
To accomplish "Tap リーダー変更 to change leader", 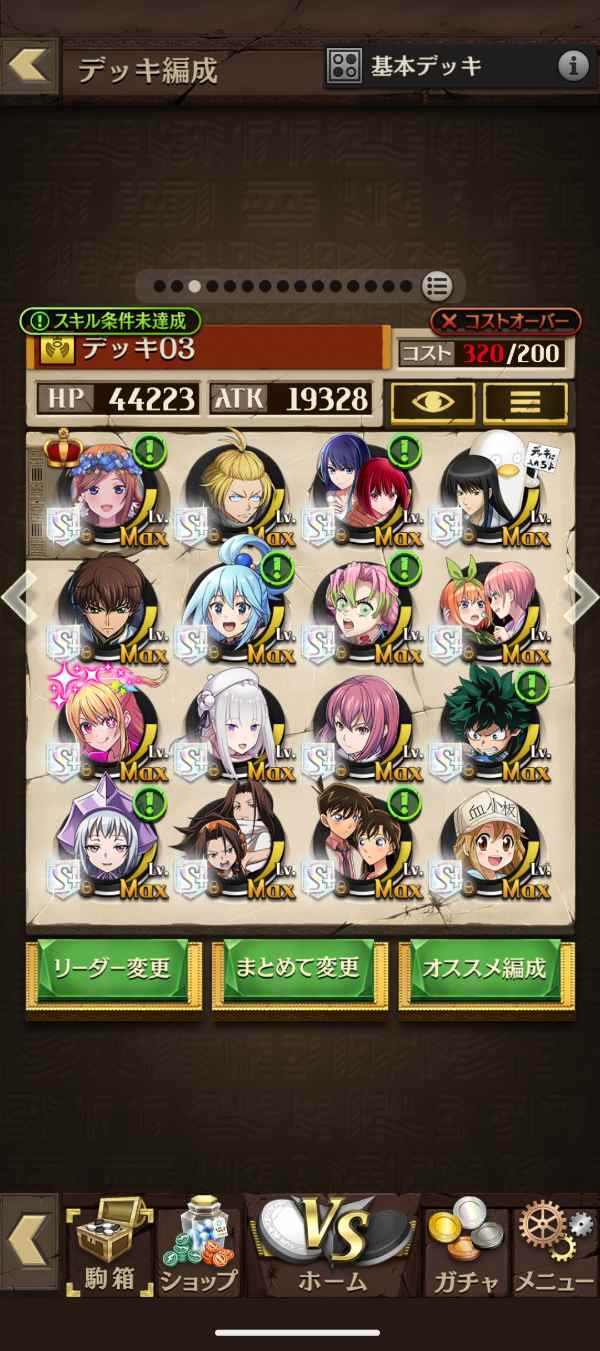I will tap(113, 968).
